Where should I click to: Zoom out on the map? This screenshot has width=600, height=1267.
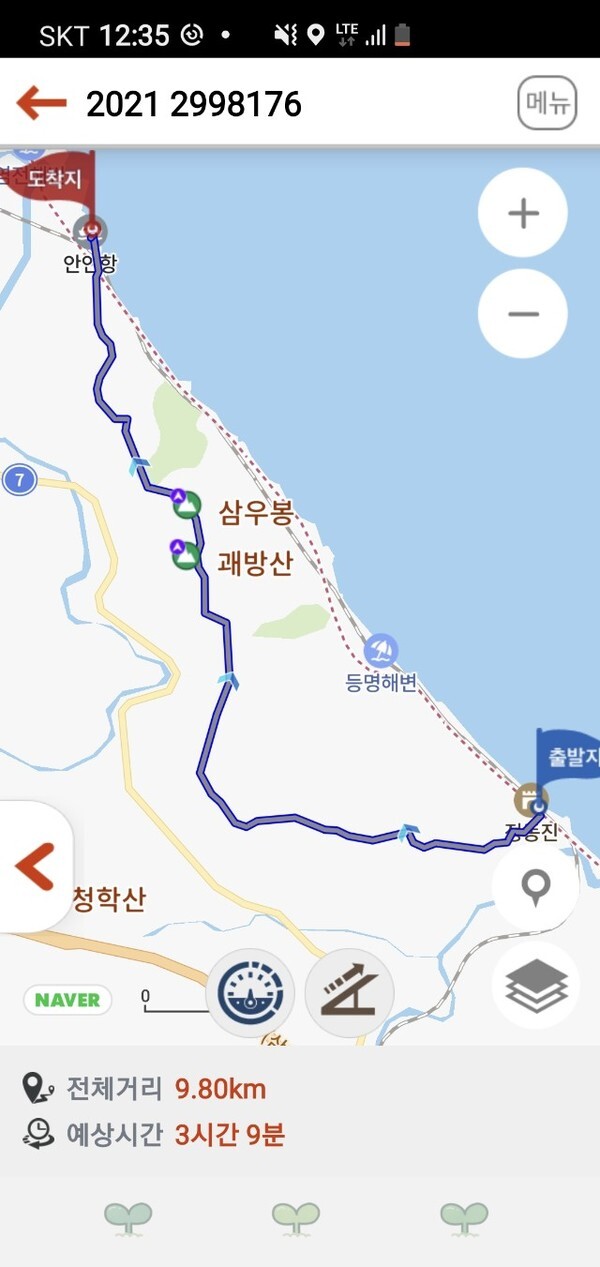coord(523,314)
